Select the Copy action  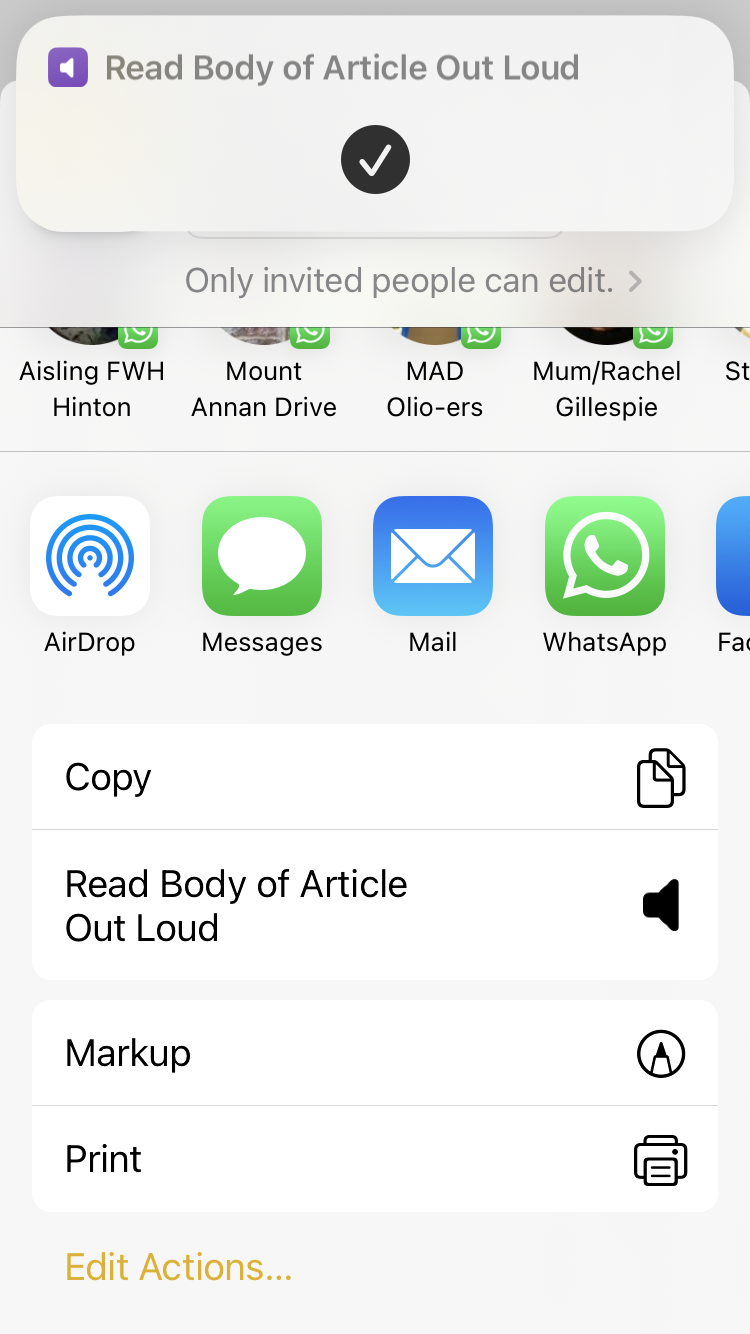coord(375,777)
